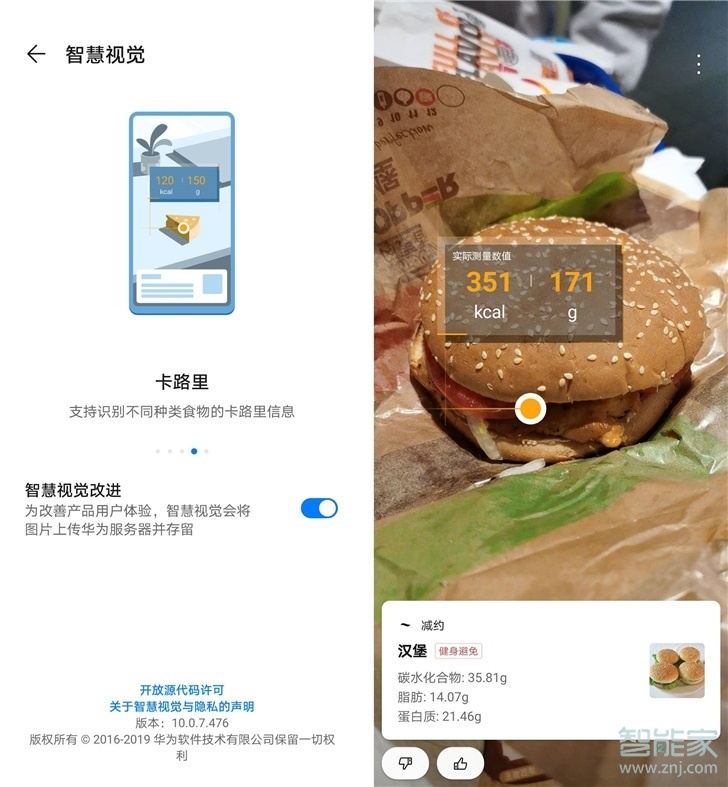Image resolution: width=728 pixels, height=787 pixels.
Task: Give a thumbs down on the result
Action: pos(404,763)
